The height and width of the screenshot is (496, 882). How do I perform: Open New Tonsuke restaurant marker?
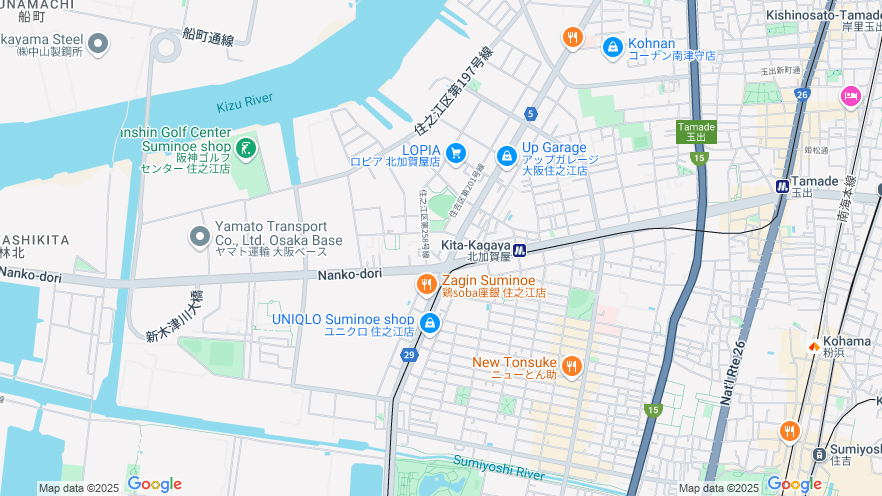572,366
